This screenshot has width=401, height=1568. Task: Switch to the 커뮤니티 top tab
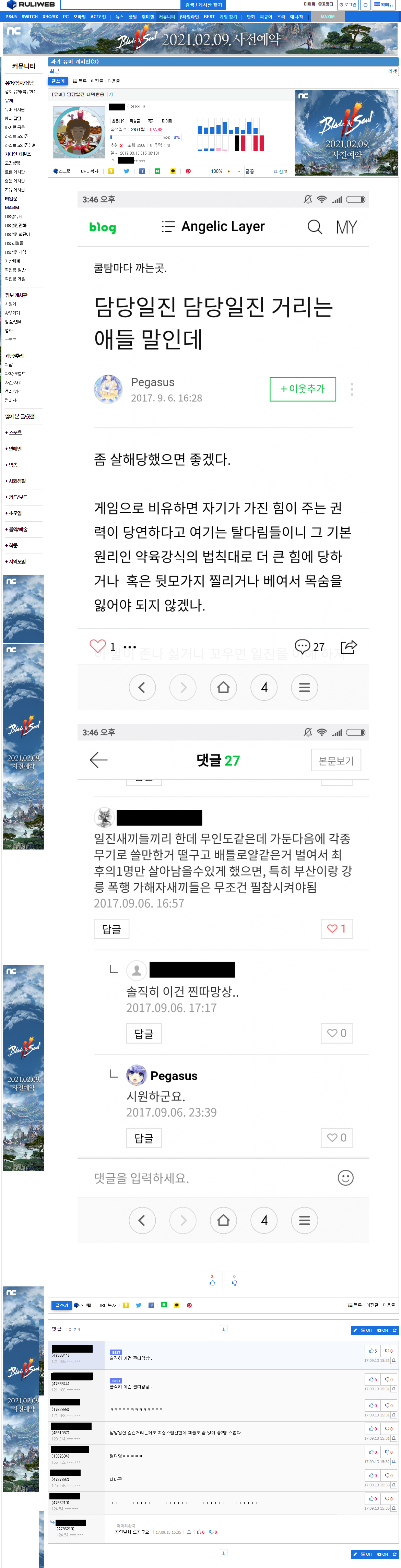[166, 17]
